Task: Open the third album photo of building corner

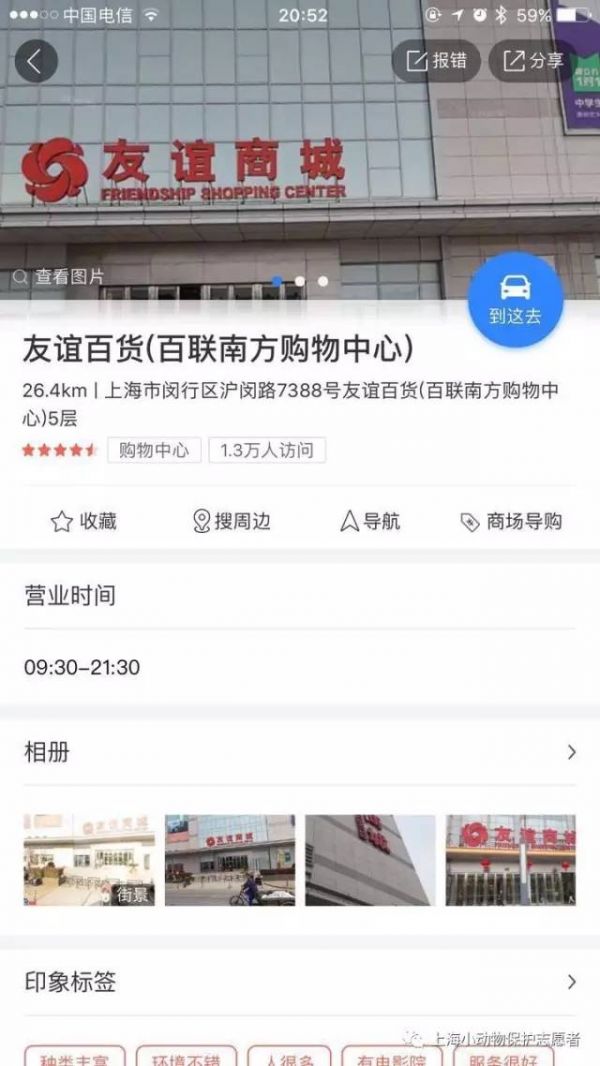Action: [370, 860]
